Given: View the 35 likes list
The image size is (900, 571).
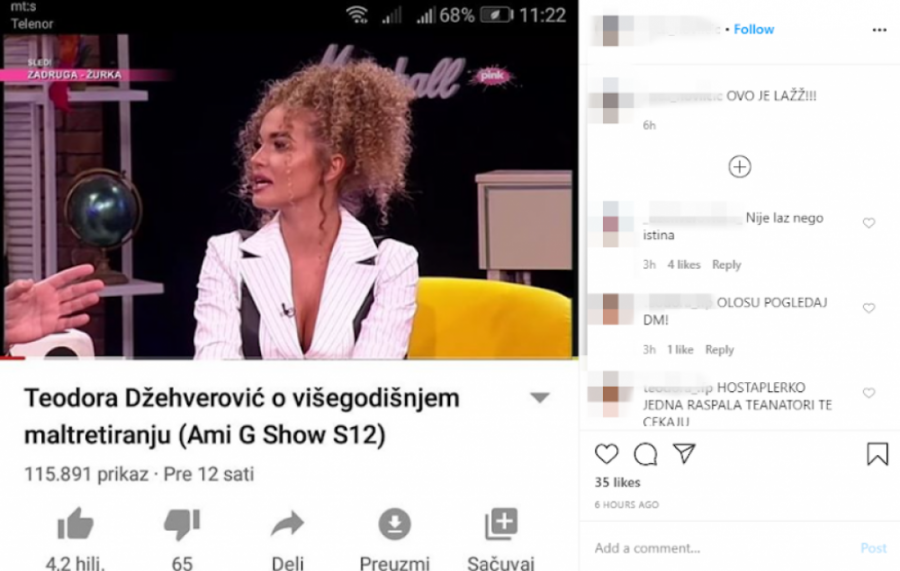Looking at the screenshot, I should click(617, 482).
